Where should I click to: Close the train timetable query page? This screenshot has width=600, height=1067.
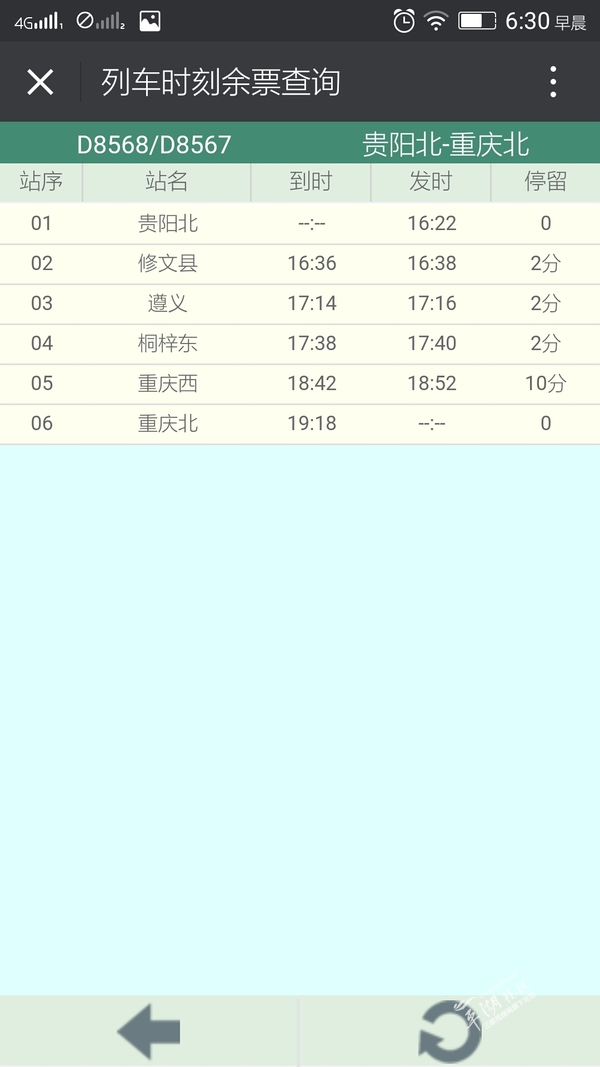(40, 82)
